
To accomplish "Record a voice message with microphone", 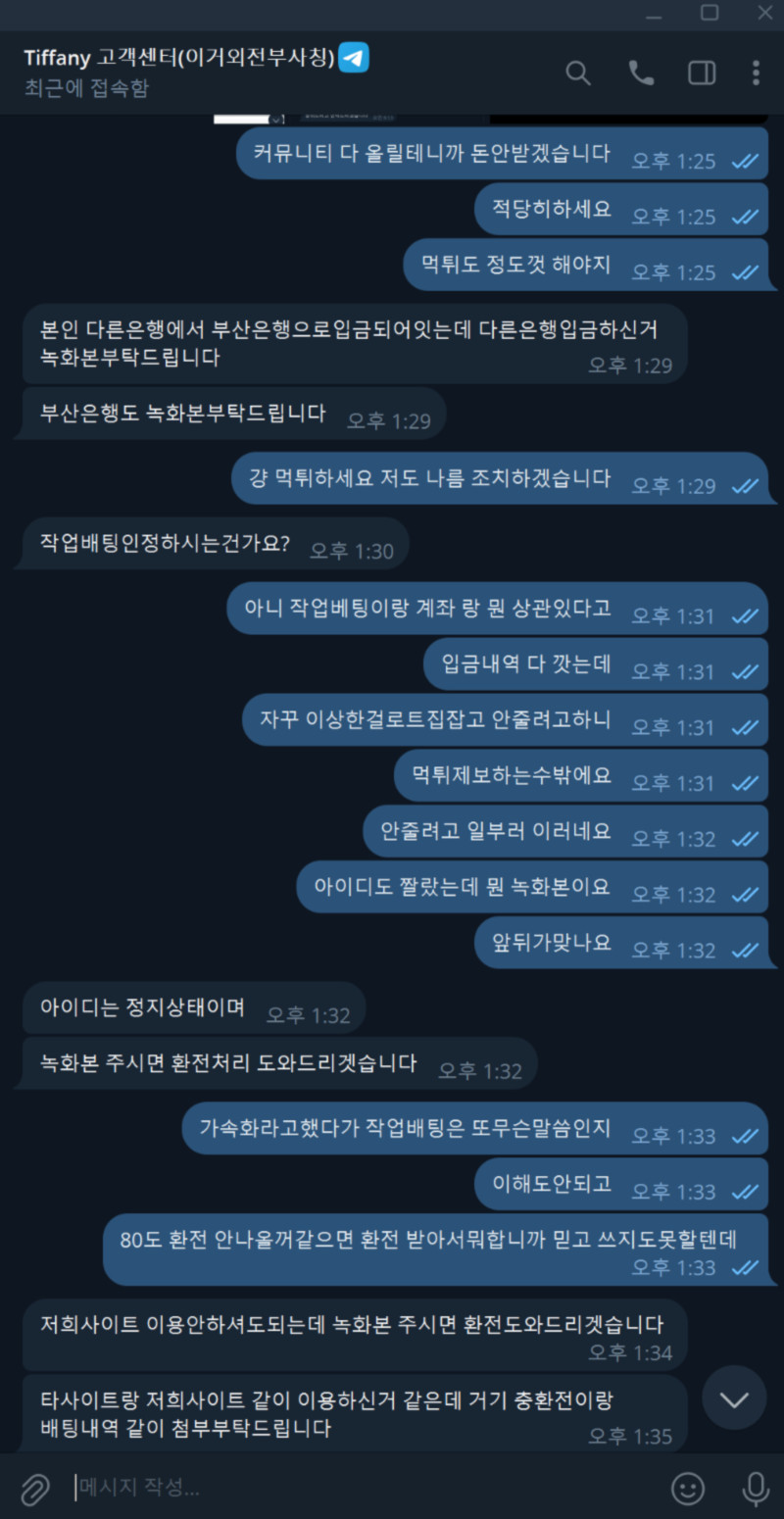I will point(755,1489).
